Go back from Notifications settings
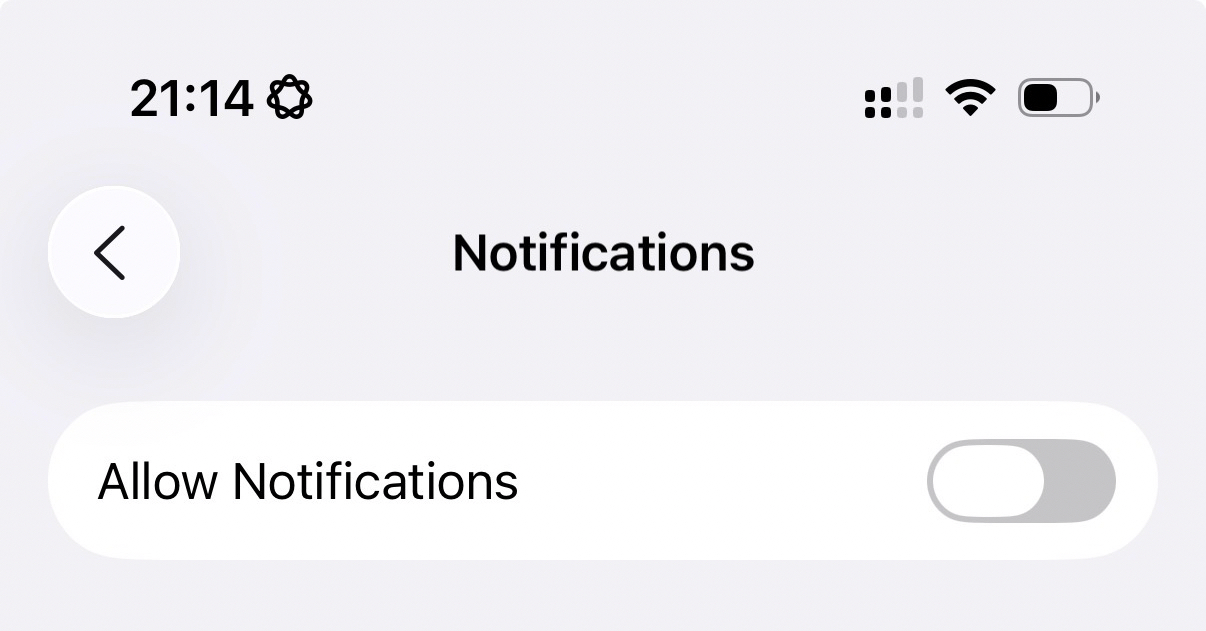The height and width of the screenshot is (631, 1206). point(113,252)
